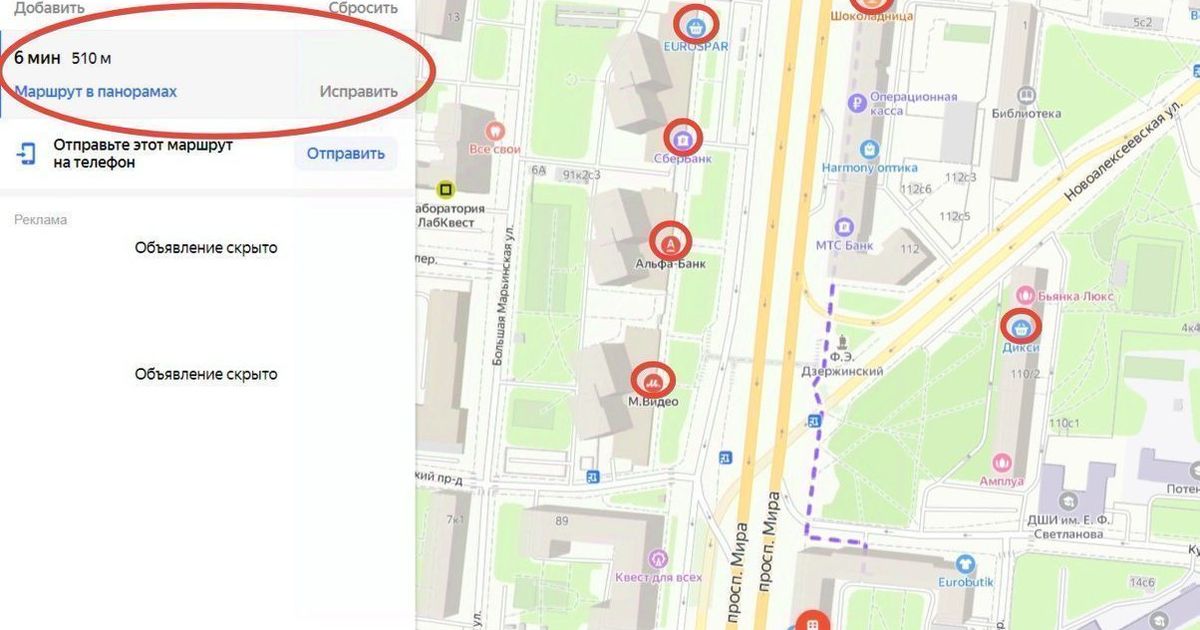
Task: Open the Библиотека marker
Action: click(1026, 95)
